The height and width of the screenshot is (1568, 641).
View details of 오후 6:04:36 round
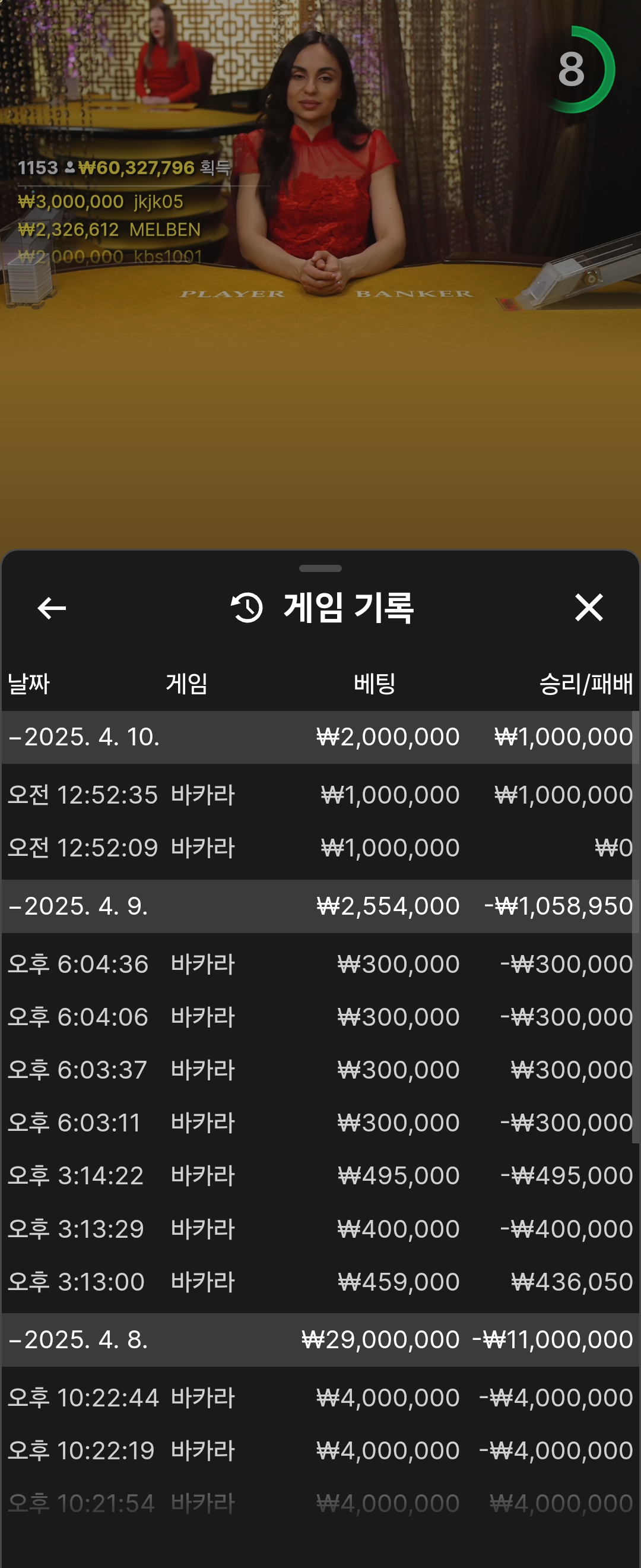coord(320,964)
